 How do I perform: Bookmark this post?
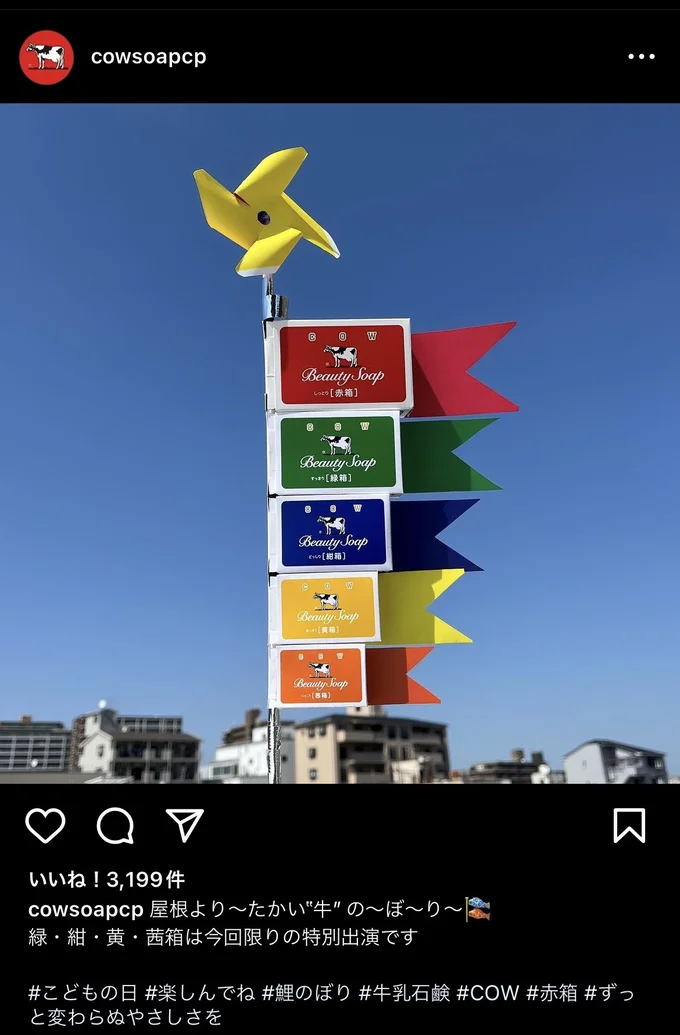pos(629,825)
